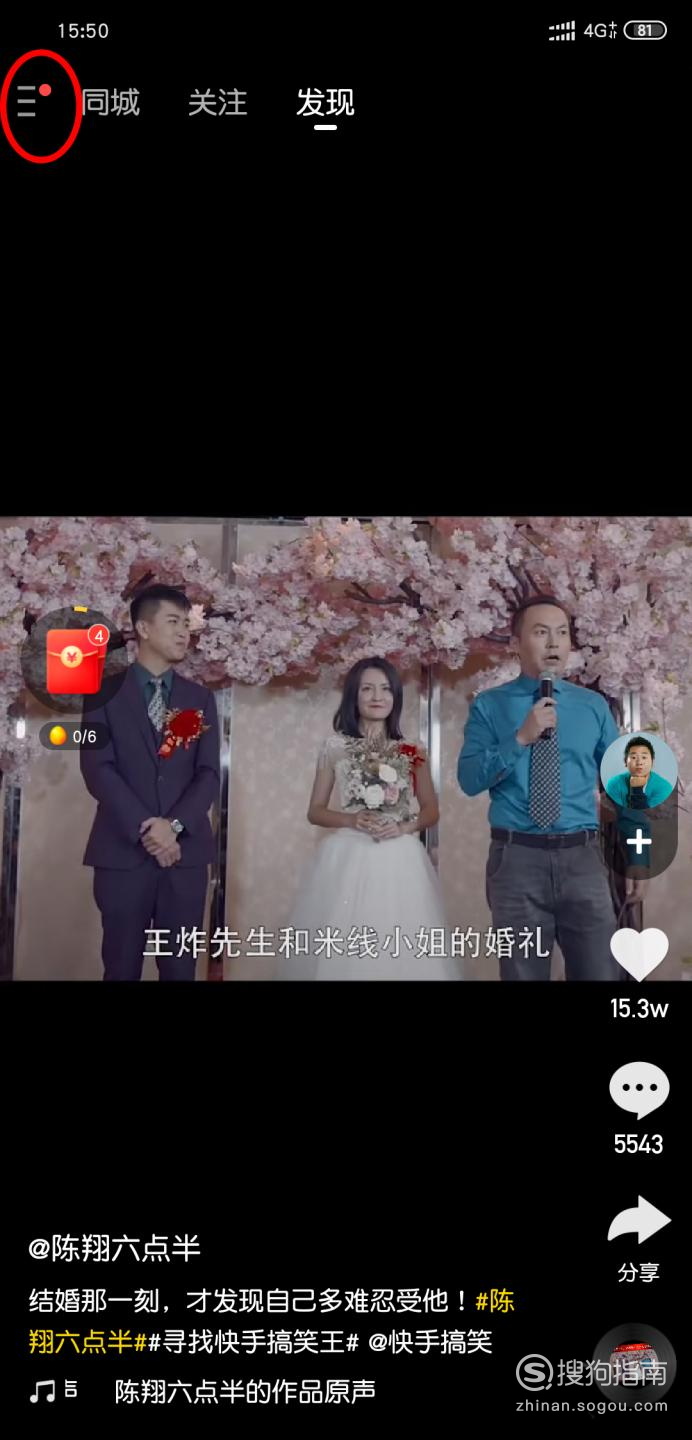Screen dimensions: 692x1440
Task: Open the comments bubble
Action: pos(639,1091)
